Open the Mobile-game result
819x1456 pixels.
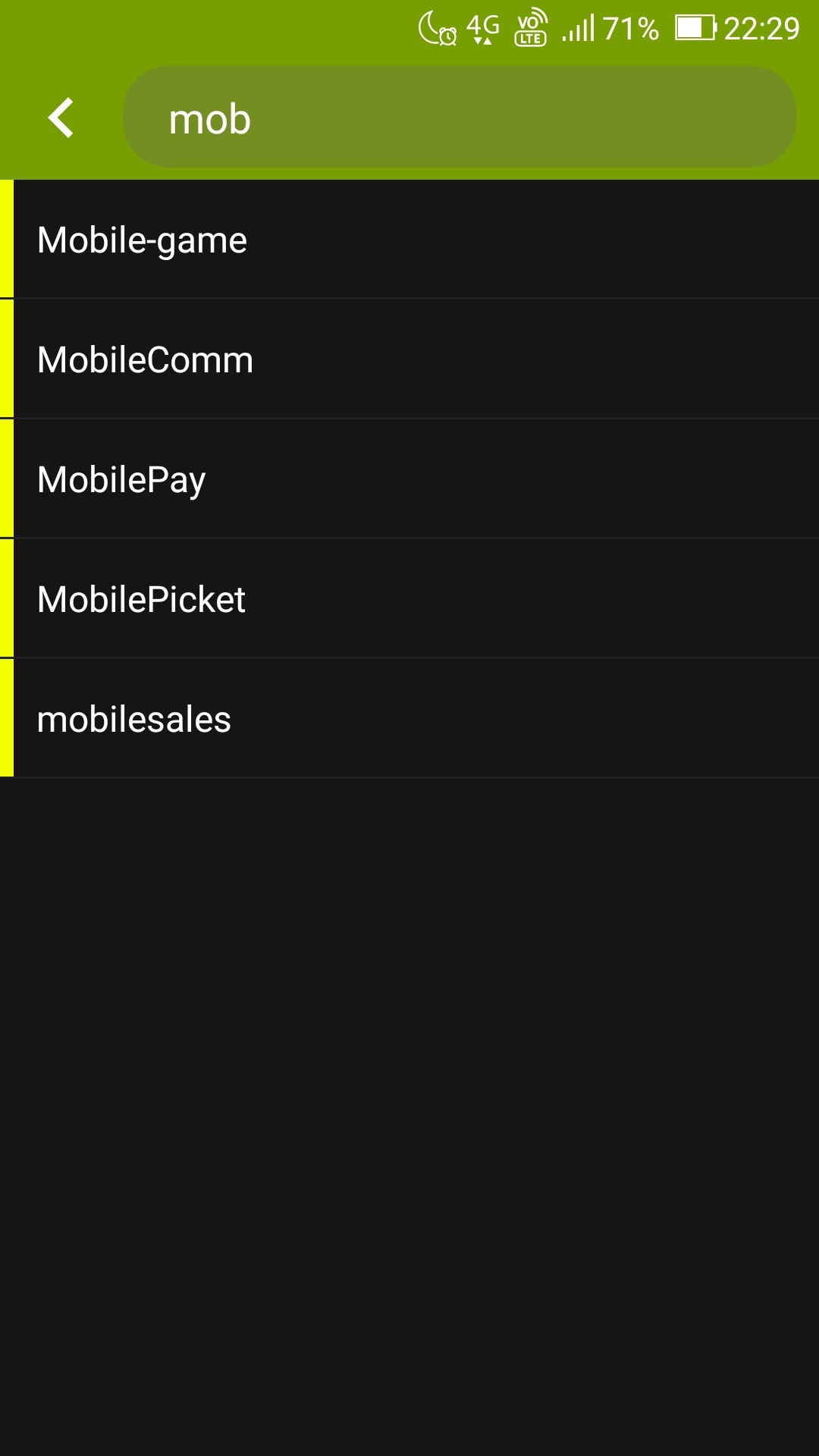pos(409,240)
